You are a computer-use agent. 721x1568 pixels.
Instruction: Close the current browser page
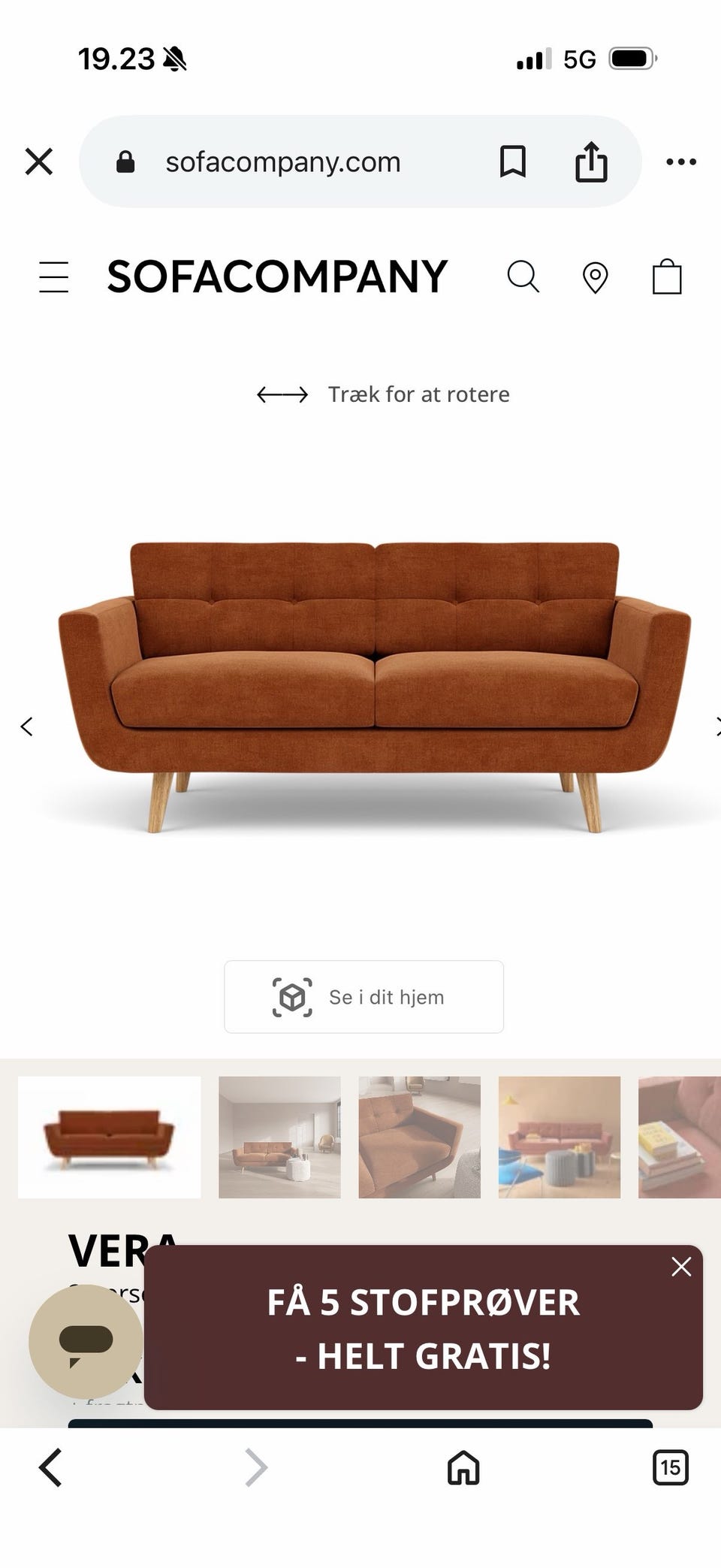click(38, 162)
